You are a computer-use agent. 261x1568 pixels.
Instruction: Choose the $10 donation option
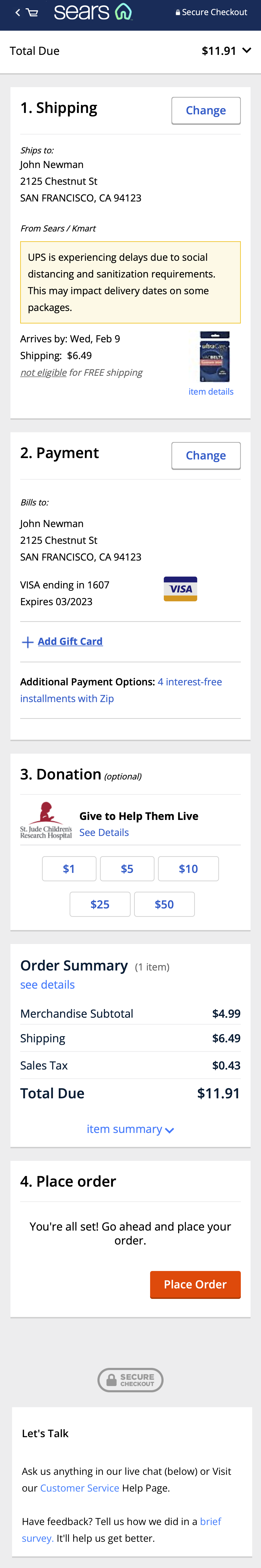tap(188, 869)
